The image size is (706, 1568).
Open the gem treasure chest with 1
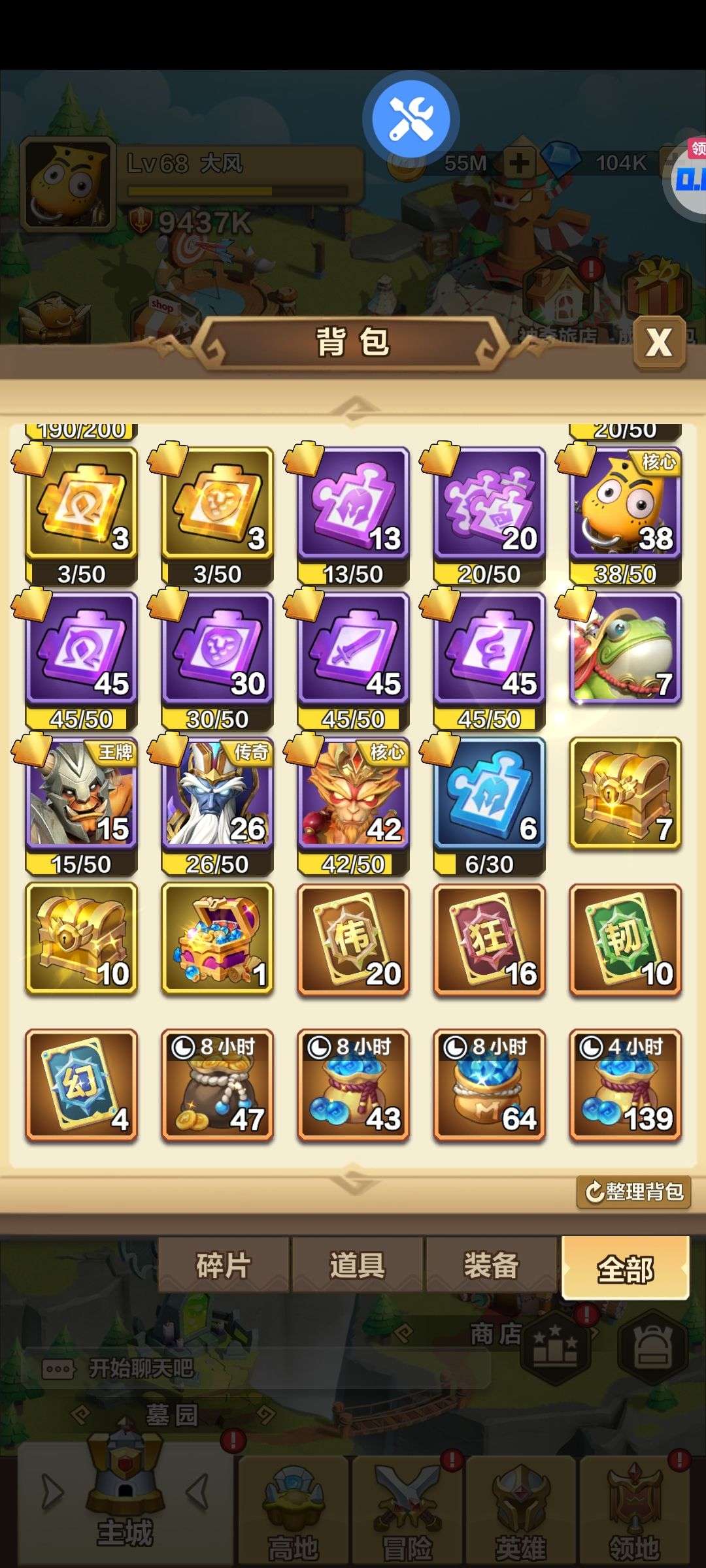tap(217, 939)
